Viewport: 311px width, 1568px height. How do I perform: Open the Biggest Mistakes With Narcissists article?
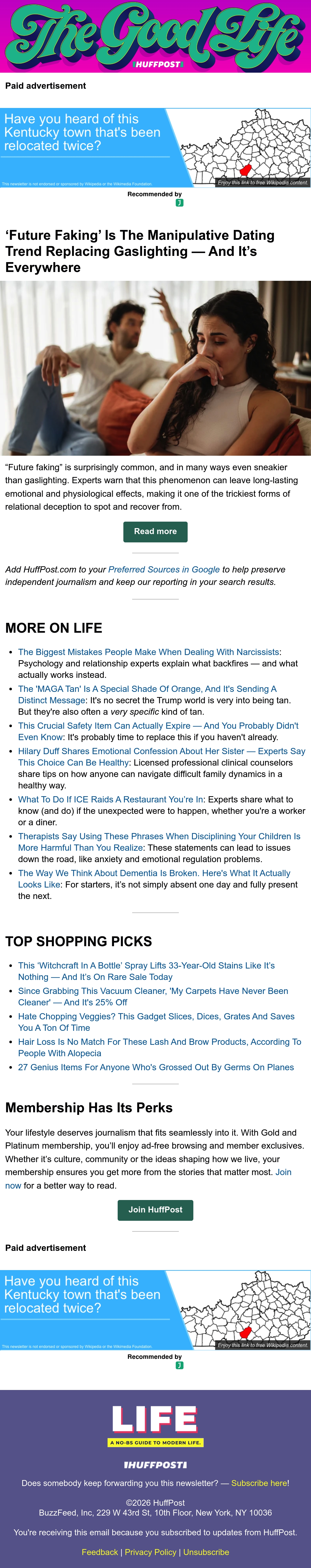[149, 652]
